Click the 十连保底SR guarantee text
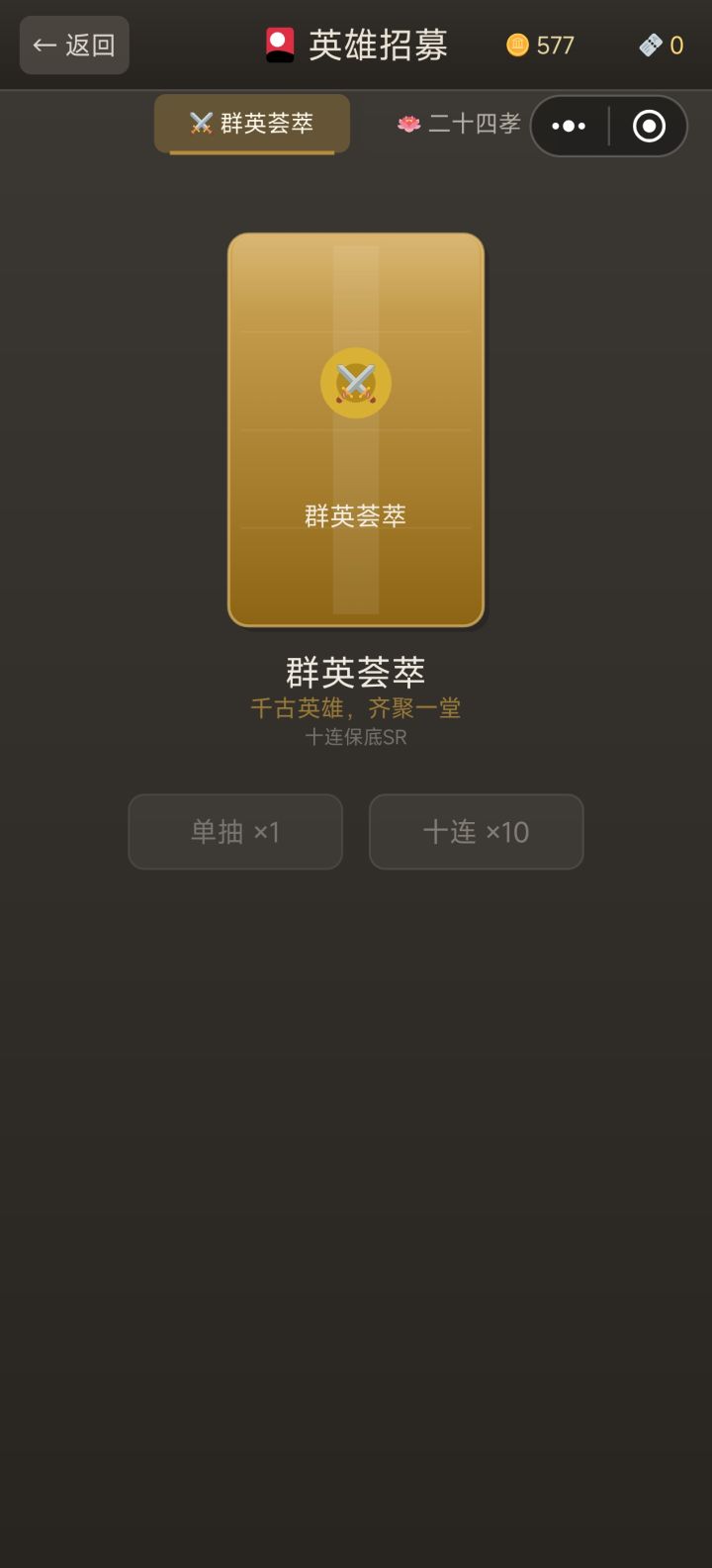This screenshot has width=712, height=1568. pyautogui.click(x=355, y=737)
